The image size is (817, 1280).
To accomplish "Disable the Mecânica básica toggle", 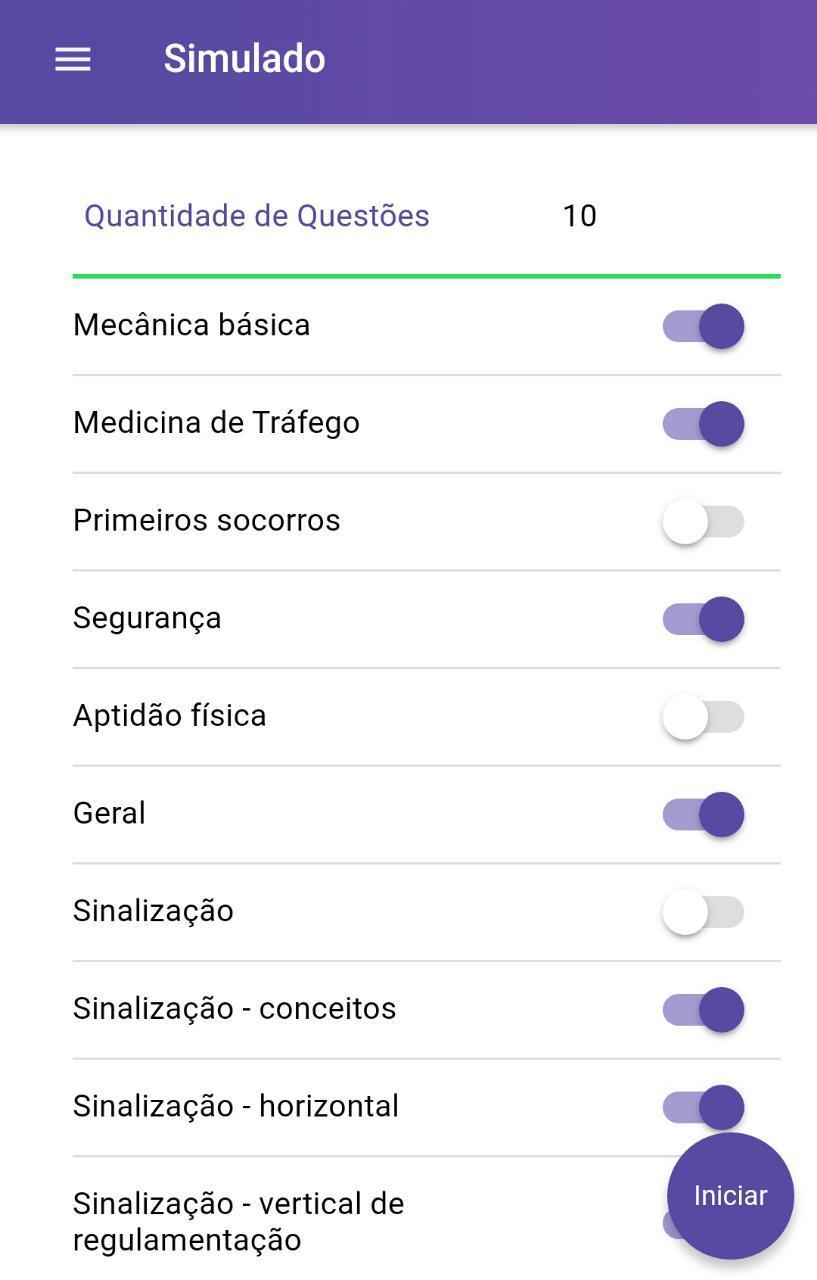I will [704, 325].
